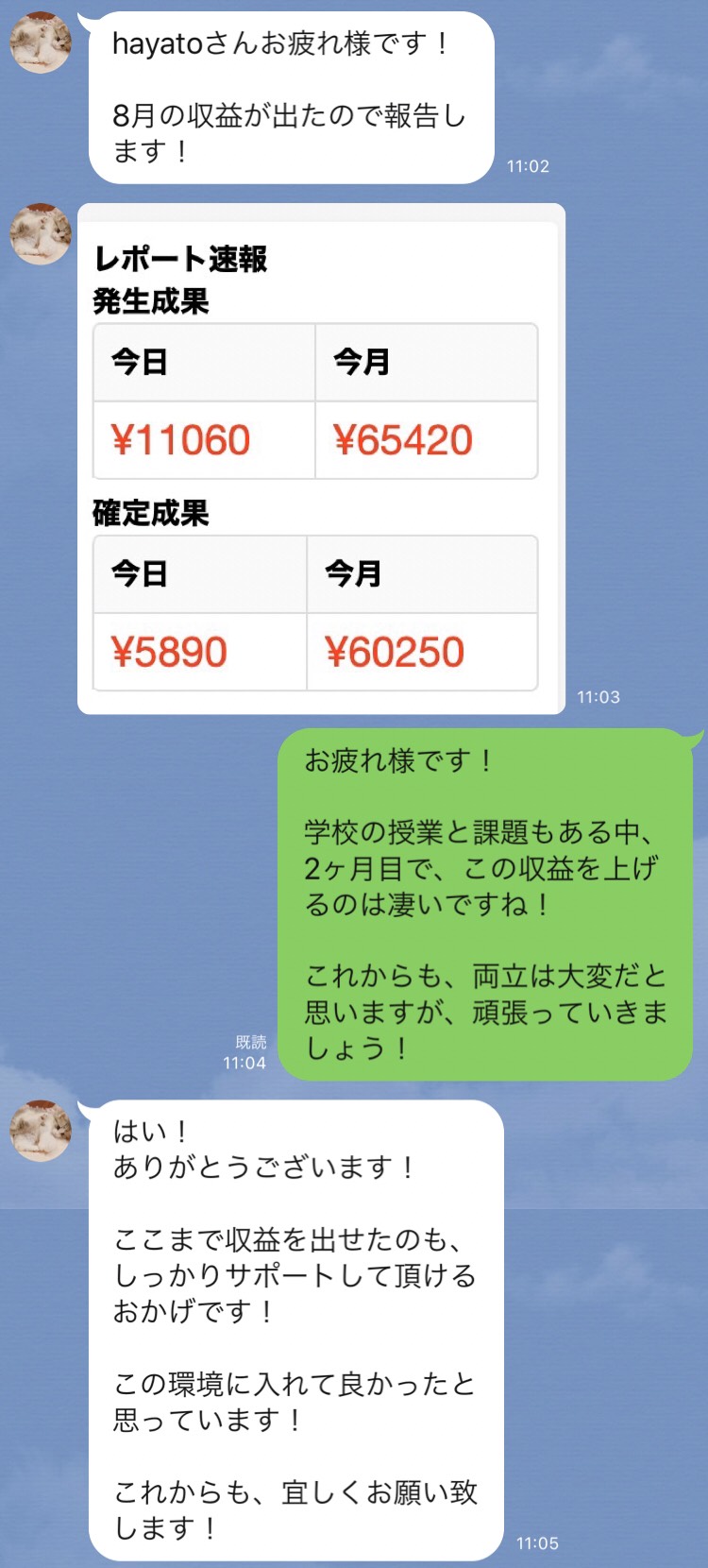Tap sender avatar beside the hayatoさんお疲れ様です message
708x1568 pixels.
click(41, 43)
